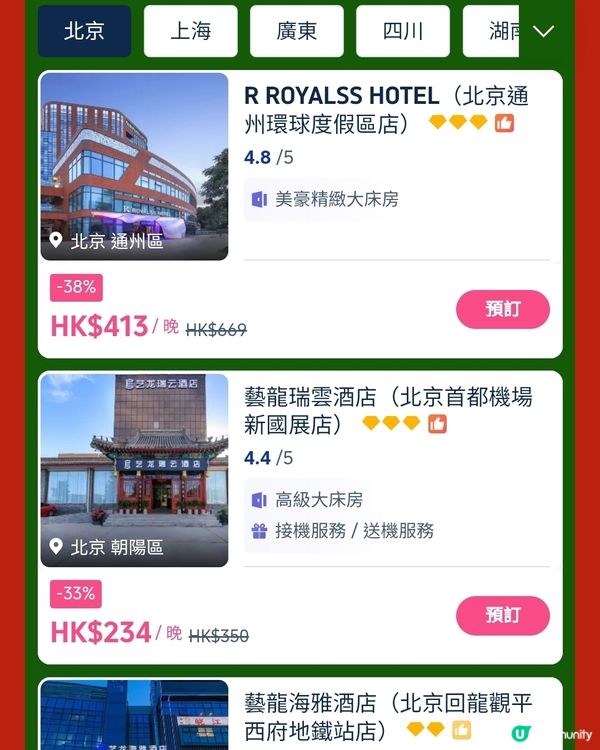Open the 四川 hotels tab
The width and height of the screenshot is (600, 750).
tap(402, 31)
